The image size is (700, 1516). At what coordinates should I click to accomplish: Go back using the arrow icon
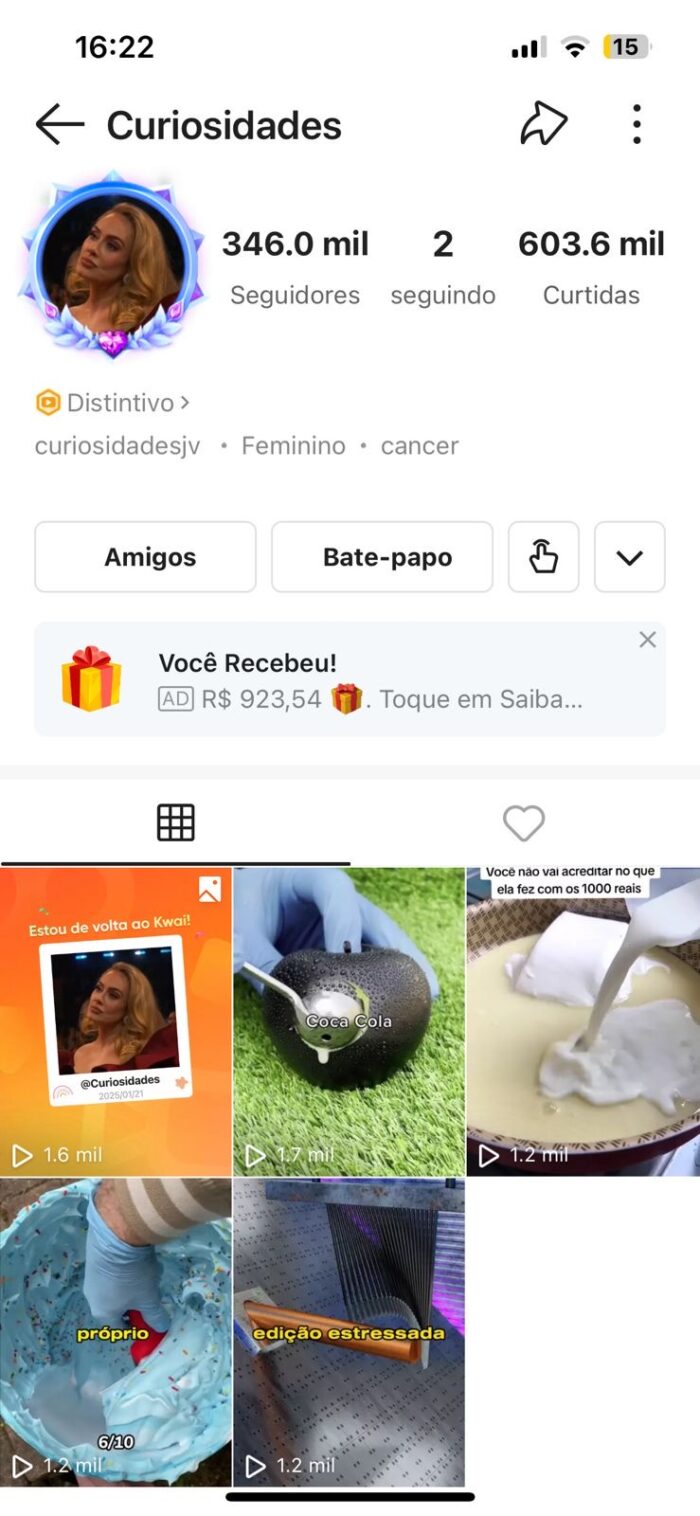60,125
